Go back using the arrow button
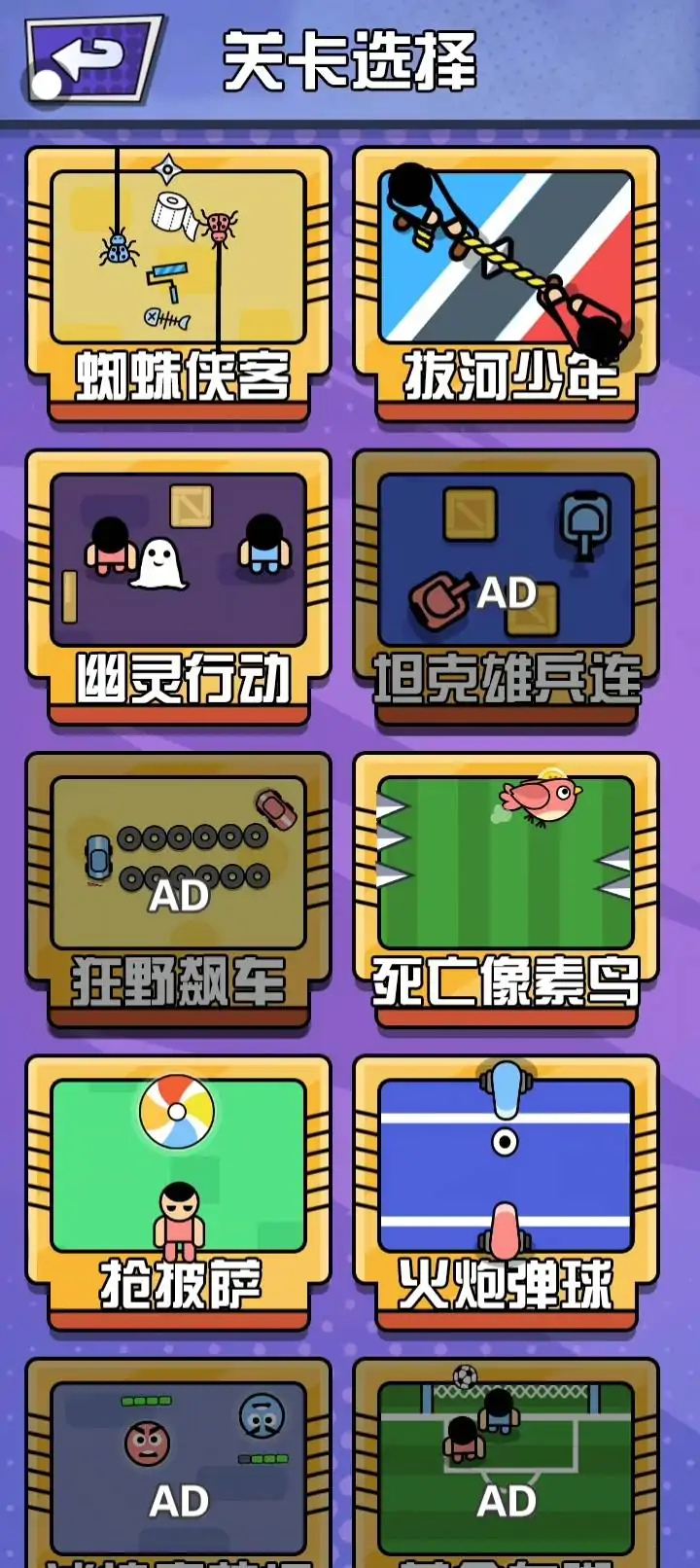700x1568 pixels. coord(90,60)
